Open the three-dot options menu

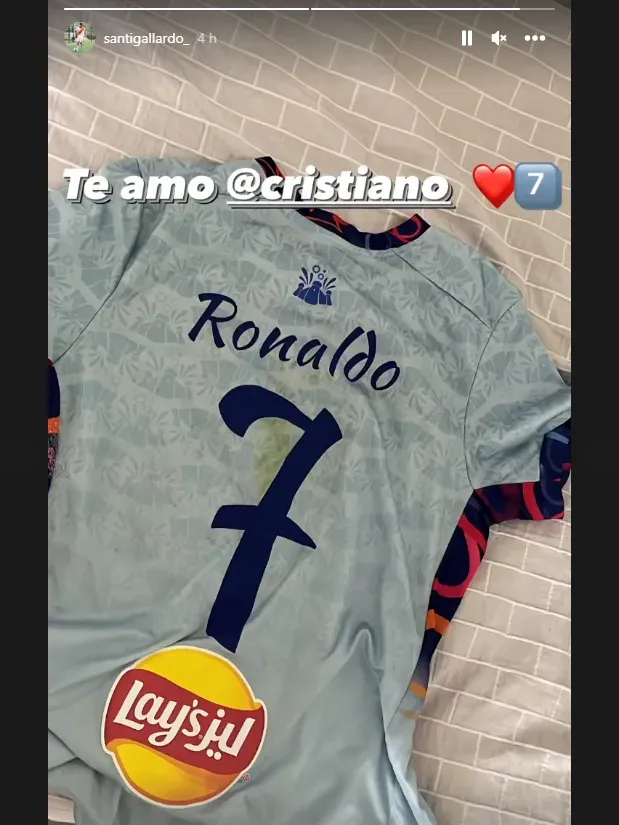tap(535, 38)
